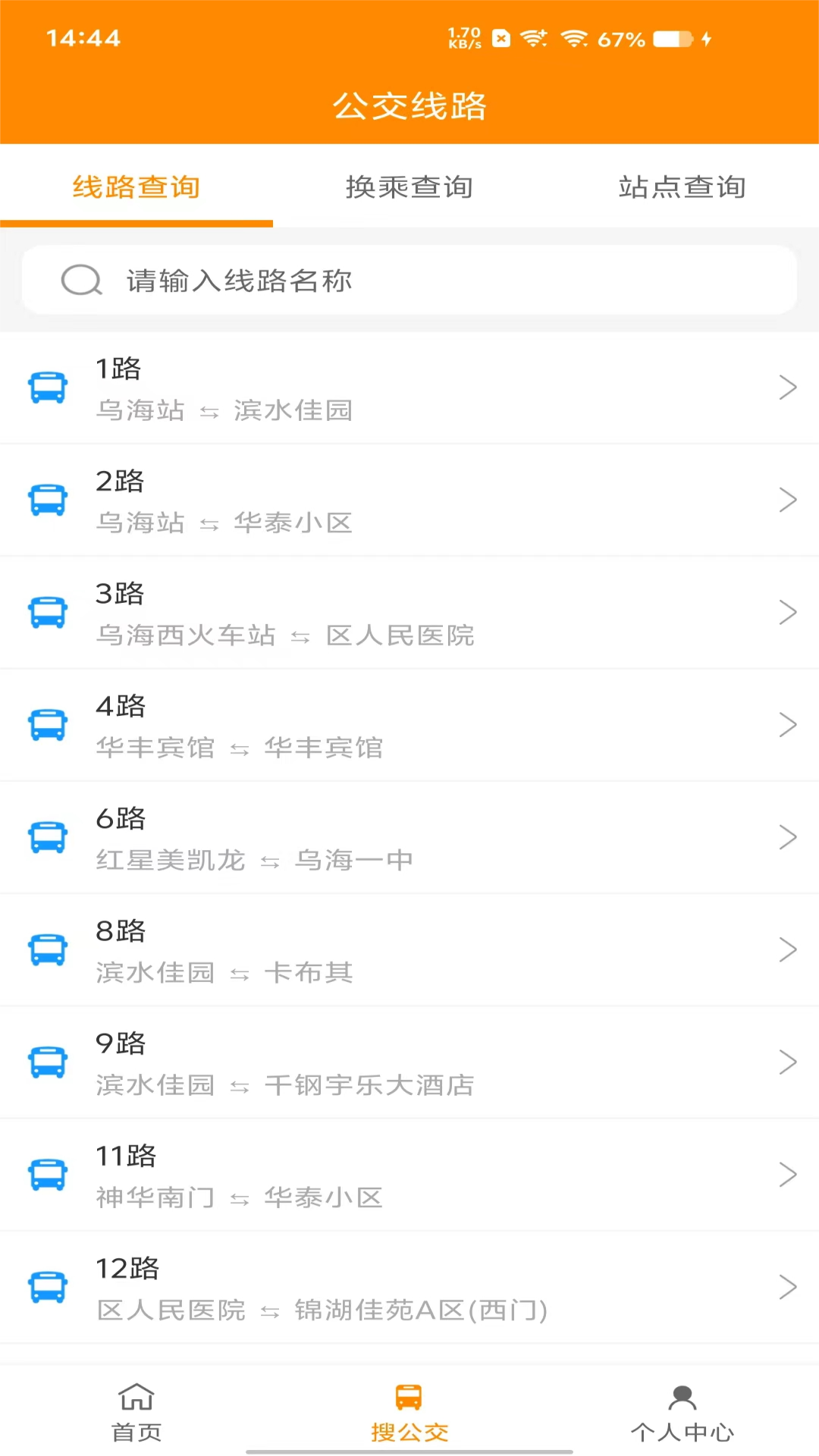Tap the 搜公交 bus search icon

click(x=409, y=1398)
